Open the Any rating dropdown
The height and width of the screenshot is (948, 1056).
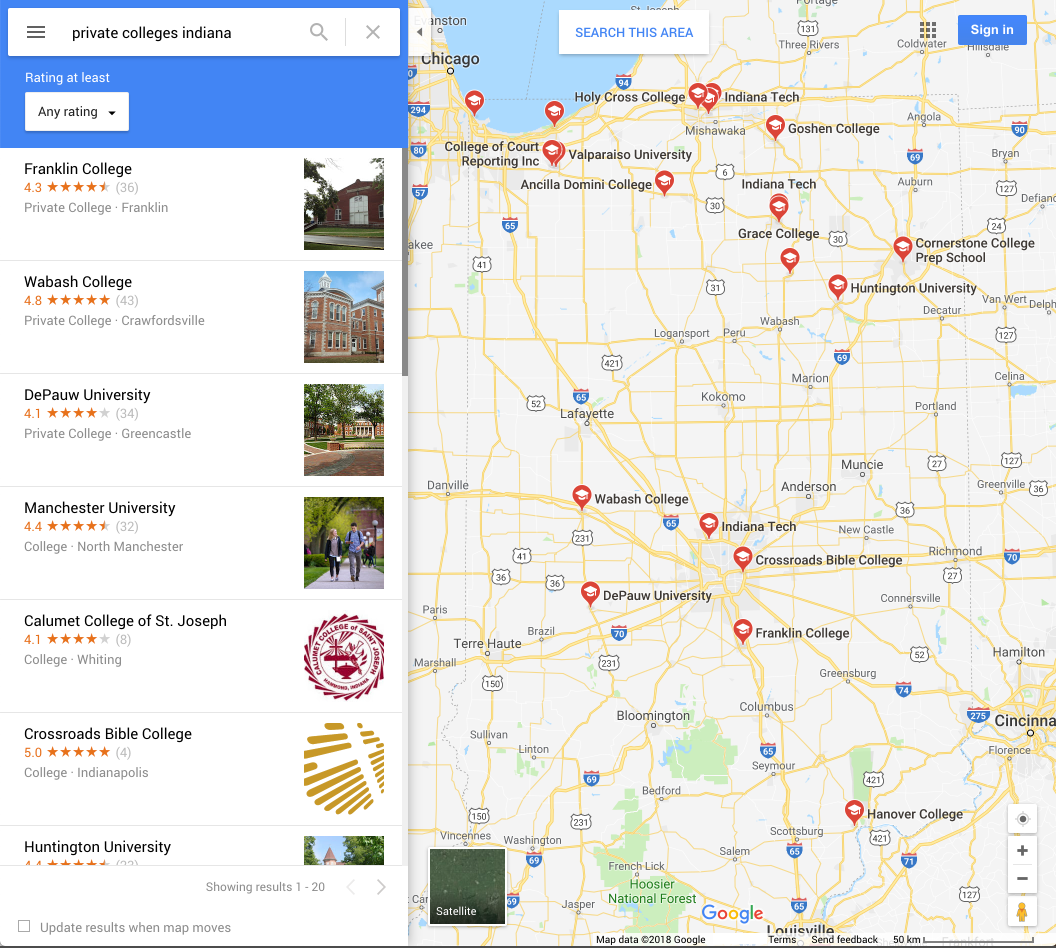(x=77, y=112)
